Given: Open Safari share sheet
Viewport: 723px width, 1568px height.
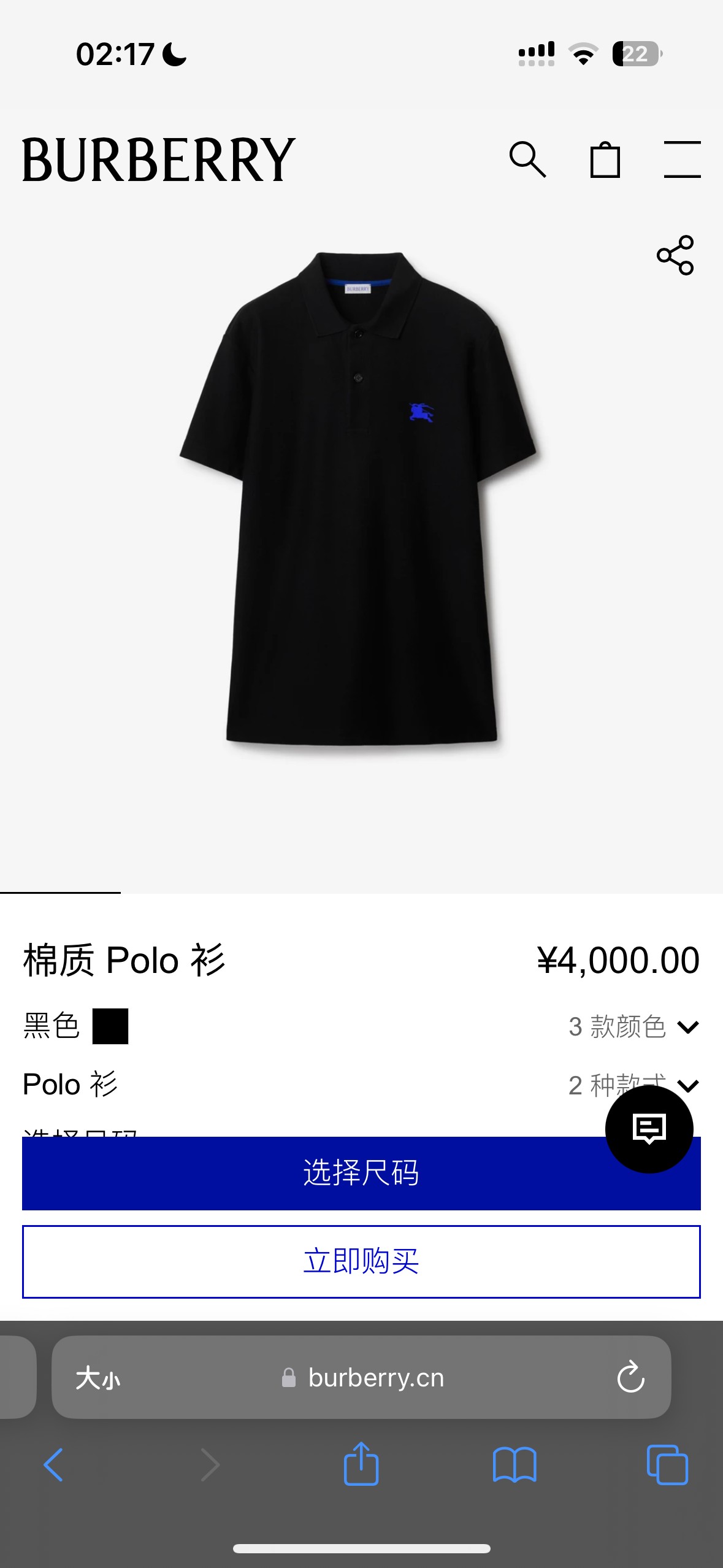Looking at the screenshot, I should tap(361, 1464).
